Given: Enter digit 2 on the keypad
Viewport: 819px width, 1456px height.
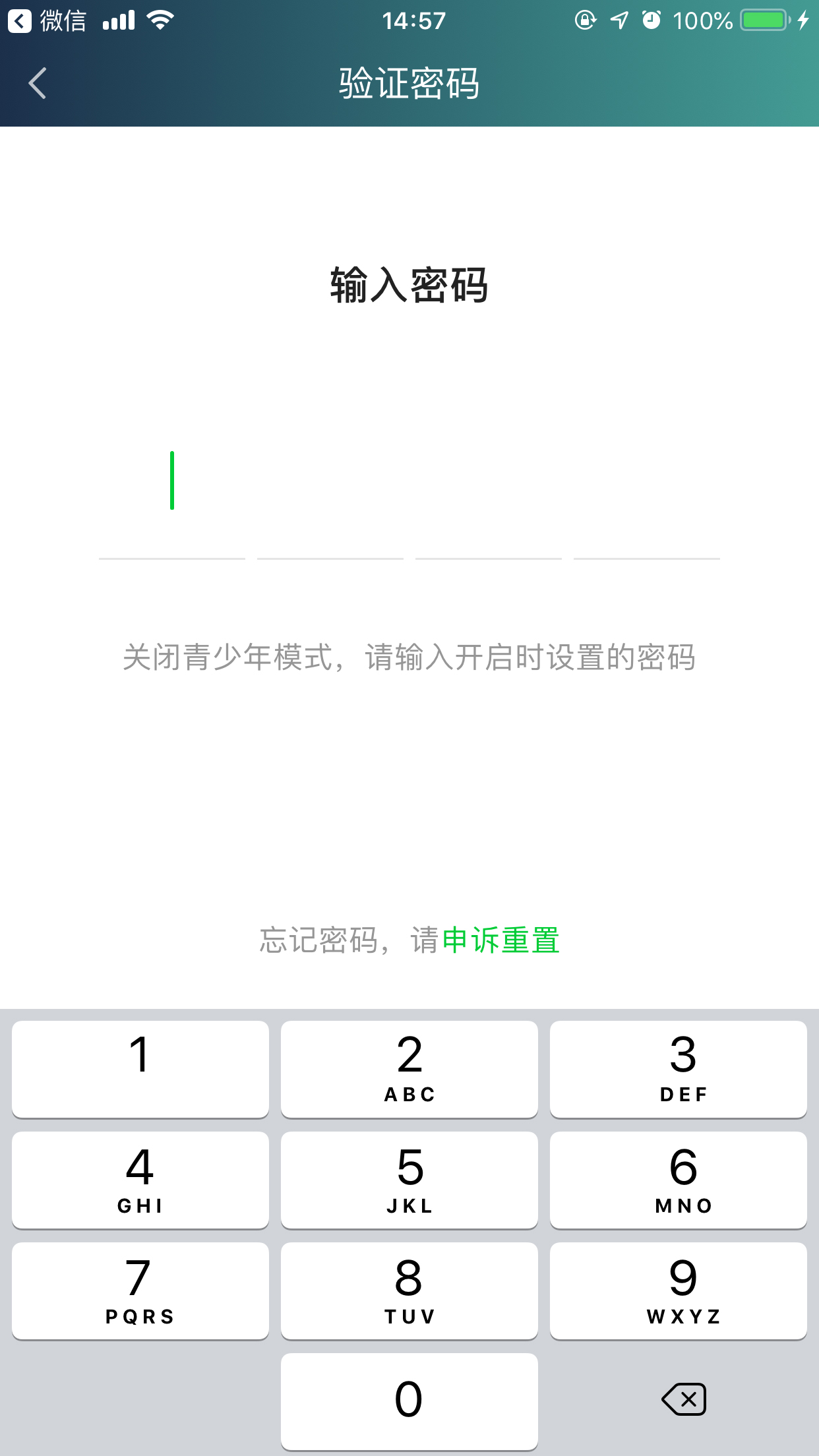Looking at the screenshot, I should [x=409, y=1069].
